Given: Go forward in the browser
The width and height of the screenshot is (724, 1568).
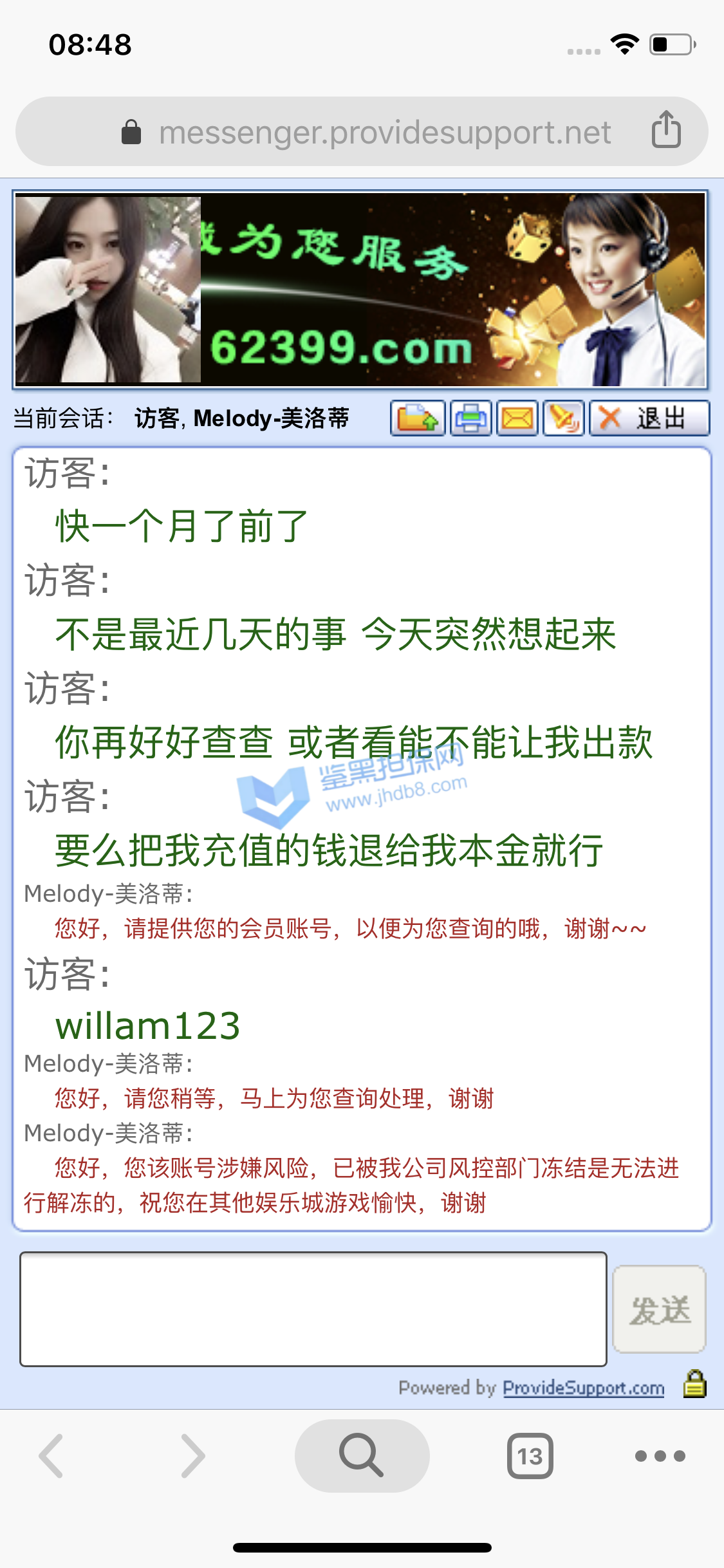Looking at the screenshot, I should click(192, 1455).
